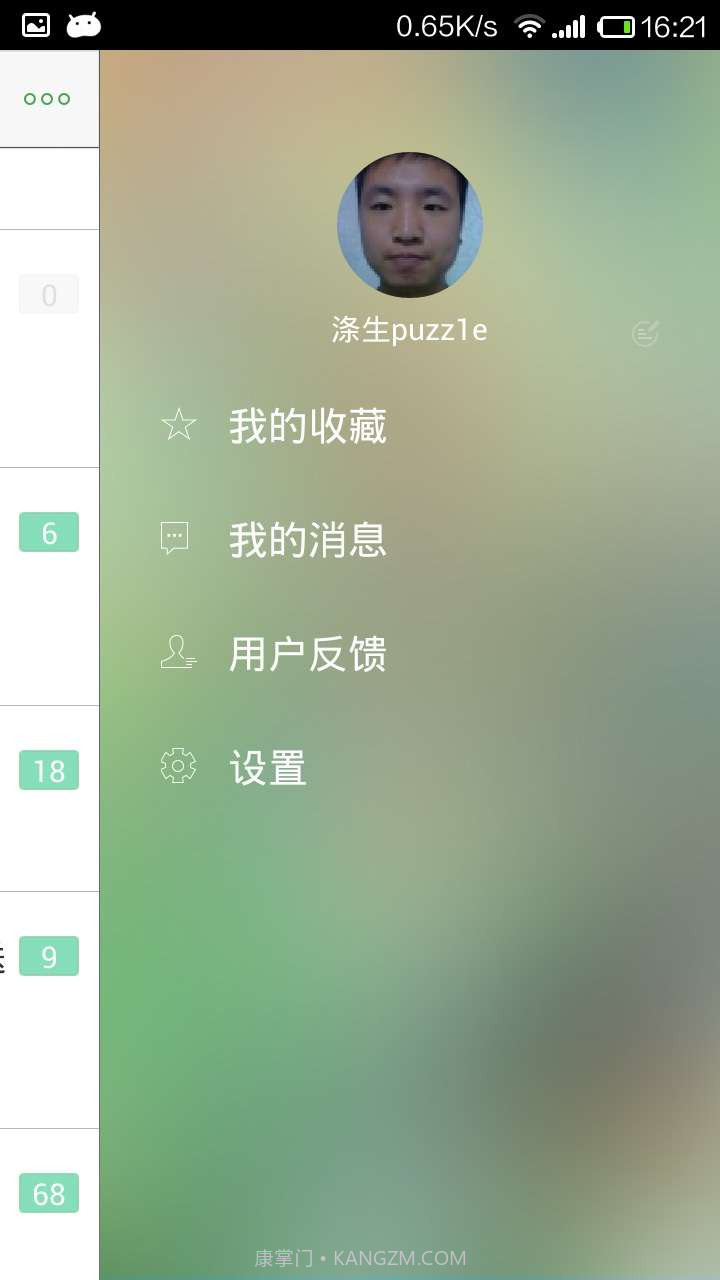Select 用户反馈 in the side panel
Screen dimensions: 720x1280
(308, 653)
